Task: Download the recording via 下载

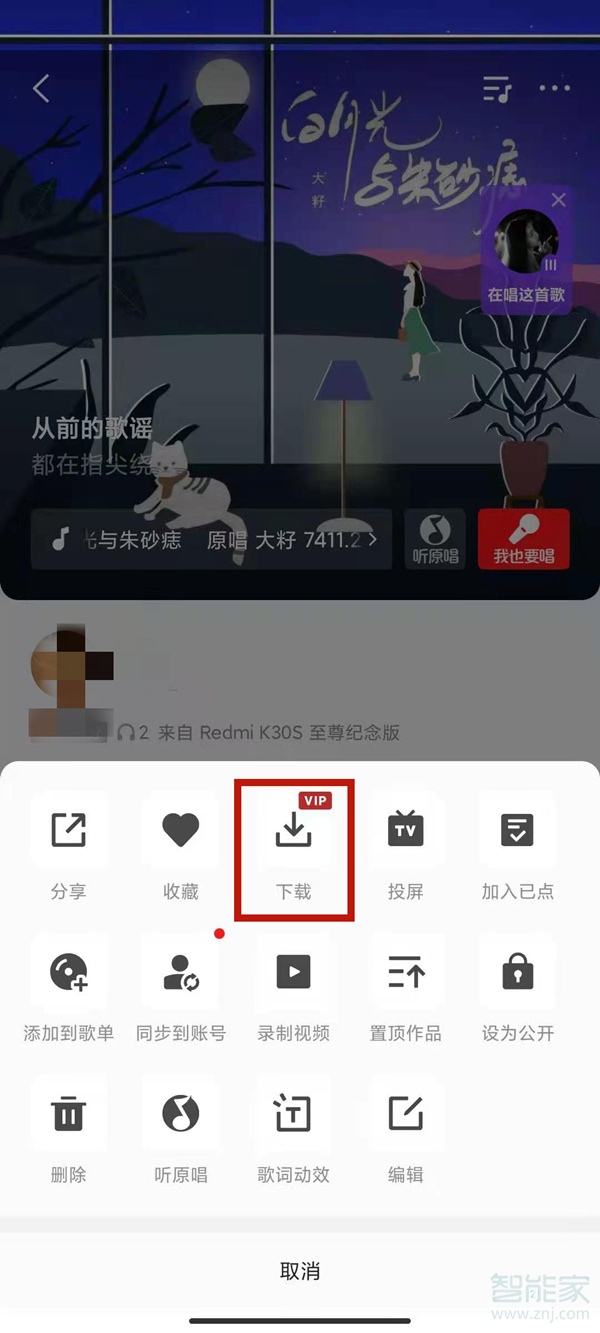Action: tap(293, 845)
